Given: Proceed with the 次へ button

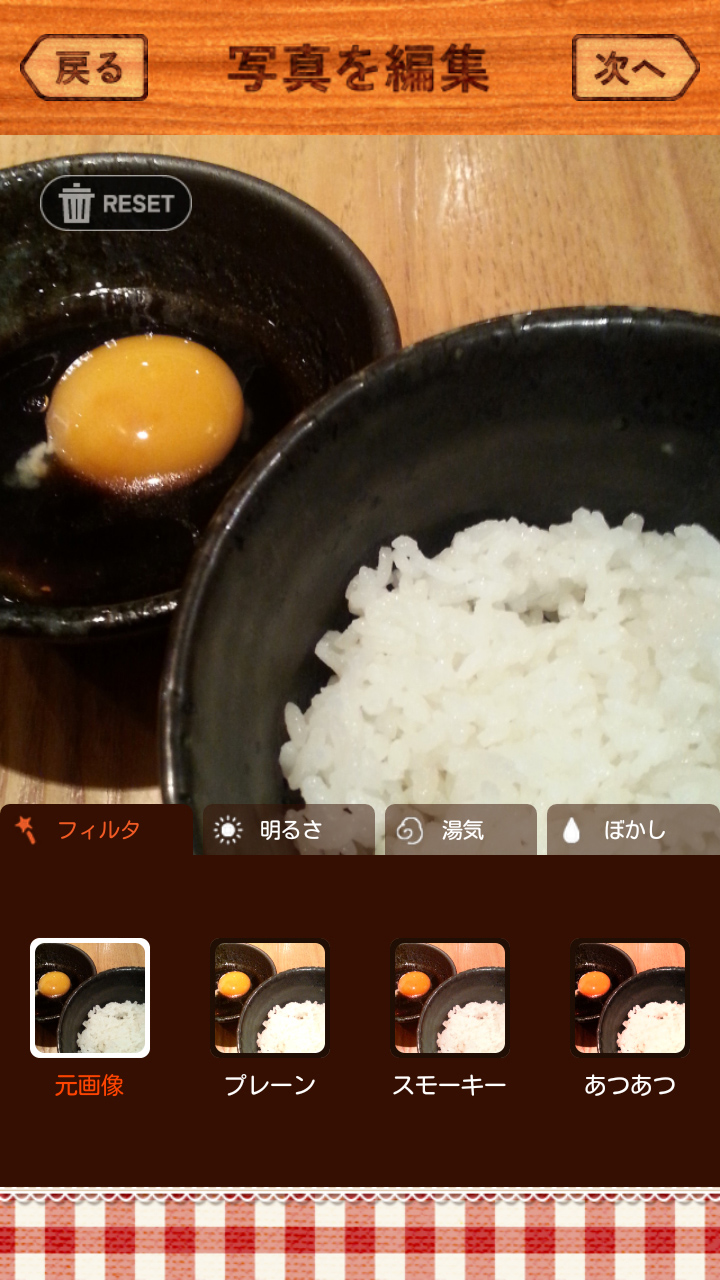Looking at the screenshot, I should (x=634, y=68).
